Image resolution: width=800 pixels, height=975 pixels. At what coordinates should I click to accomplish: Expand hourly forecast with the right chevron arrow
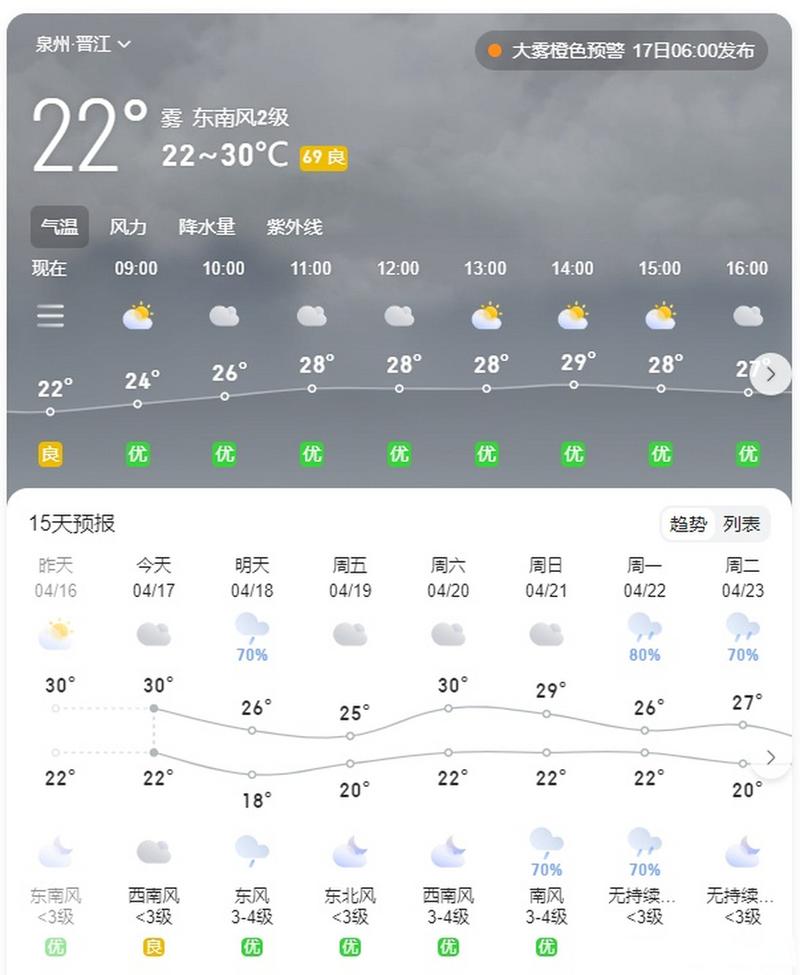(770, 374)
